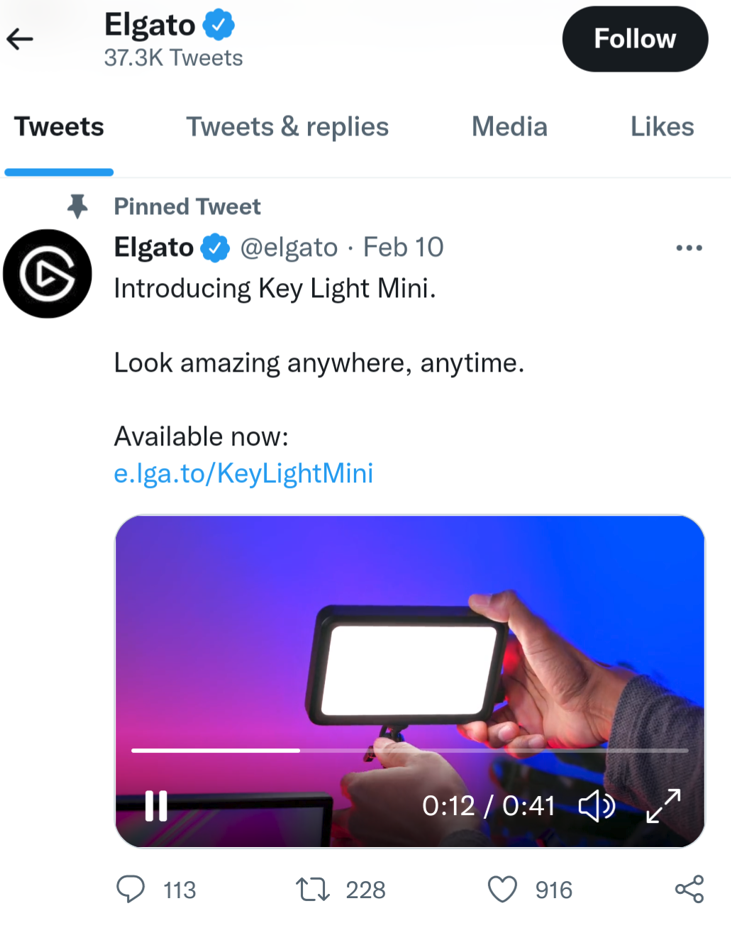Share the pinned tweet
Screen dimensions: 731x937
[x=689, y=889]
